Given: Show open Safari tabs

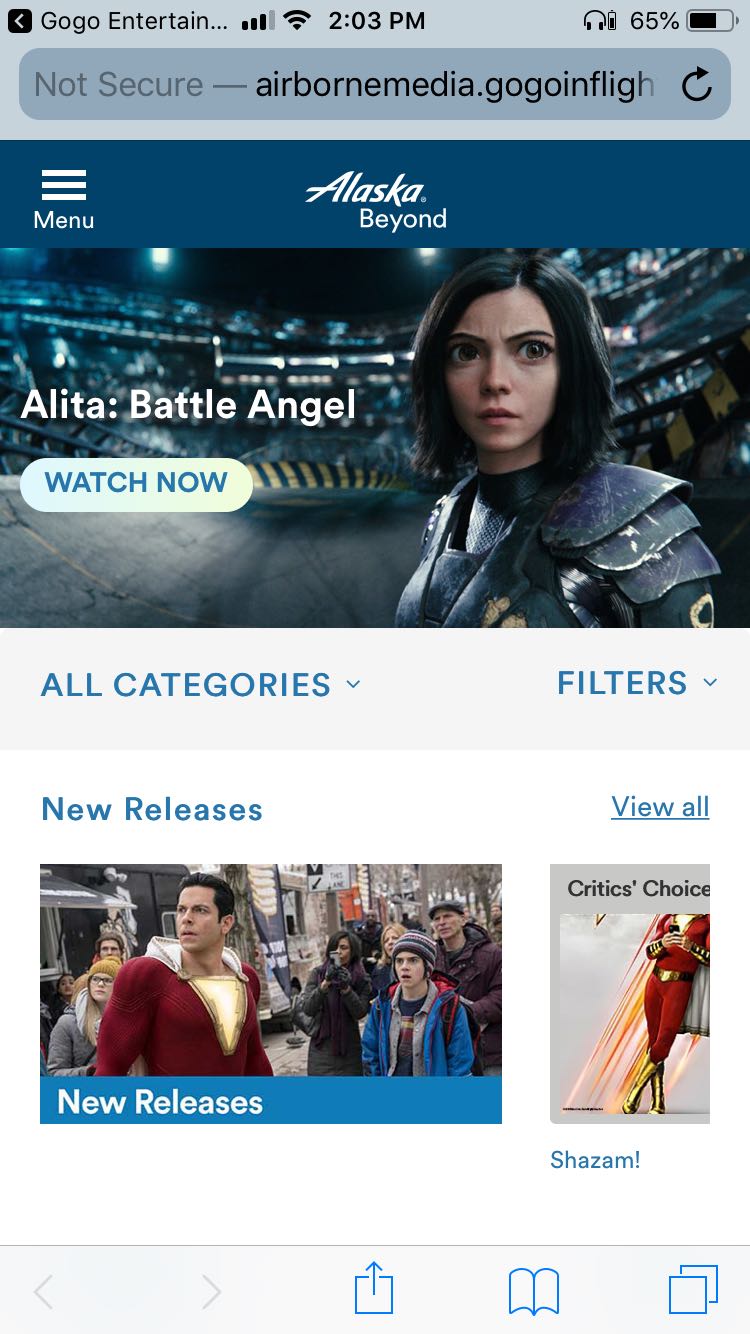Looking at the screenshot, I should [693, 1289].
